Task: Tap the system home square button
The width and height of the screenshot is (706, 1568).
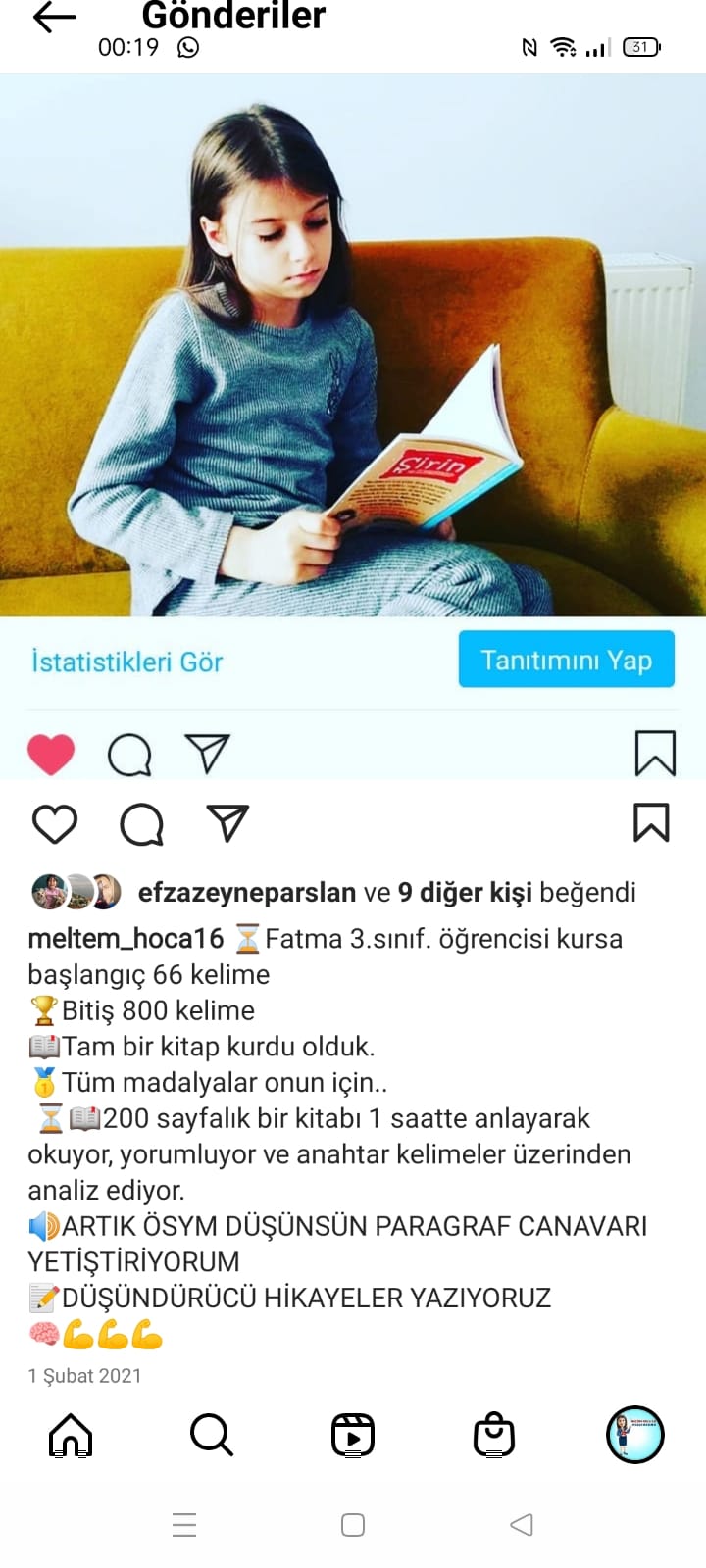Action: (353, 1525)
